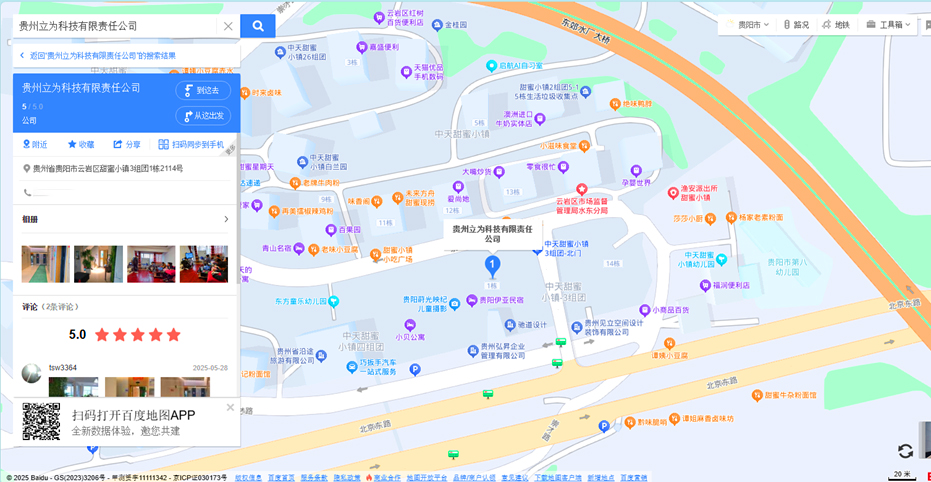This screenshot has height=482, width=931.
Task: Save this place with 收藏
Action: coord(81,145)
